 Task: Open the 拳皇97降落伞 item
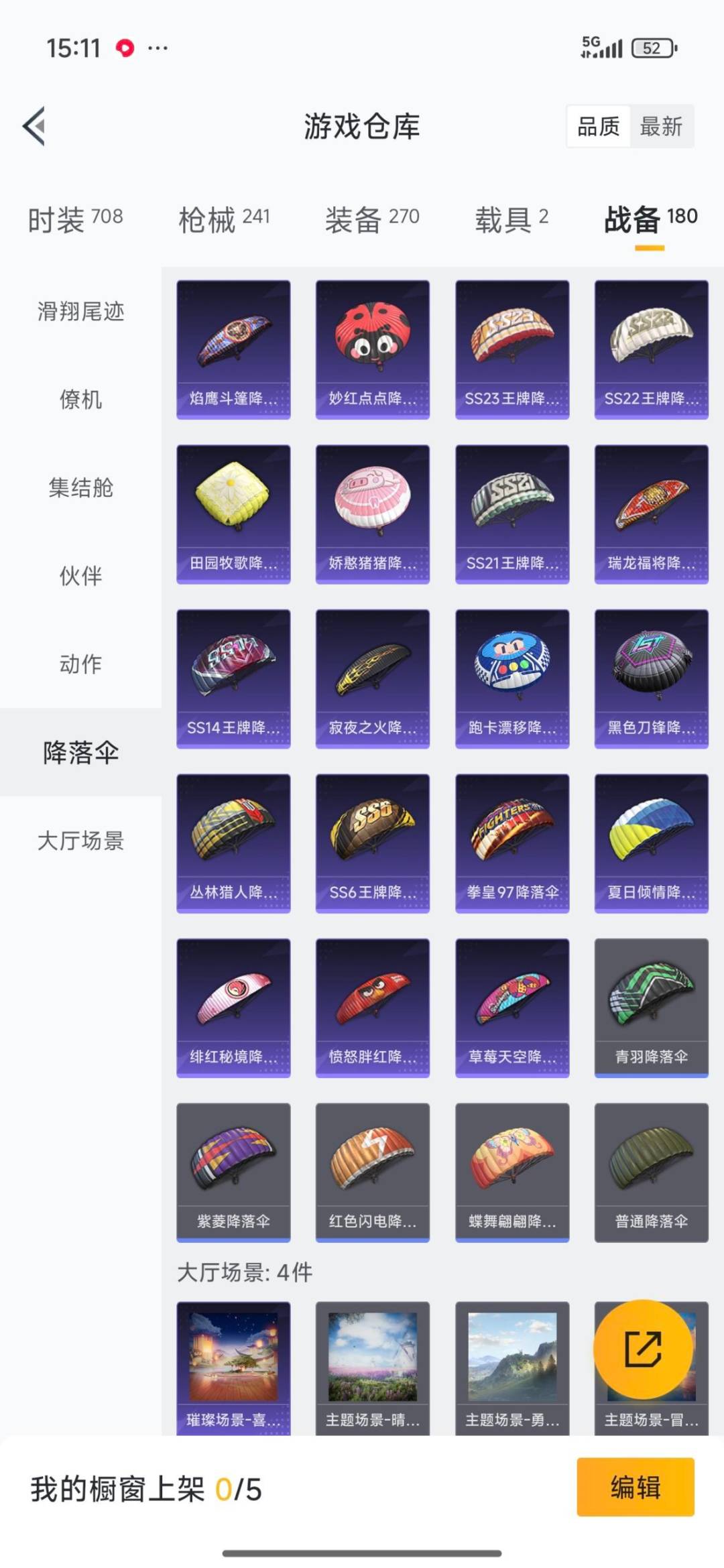coord(512,843)
